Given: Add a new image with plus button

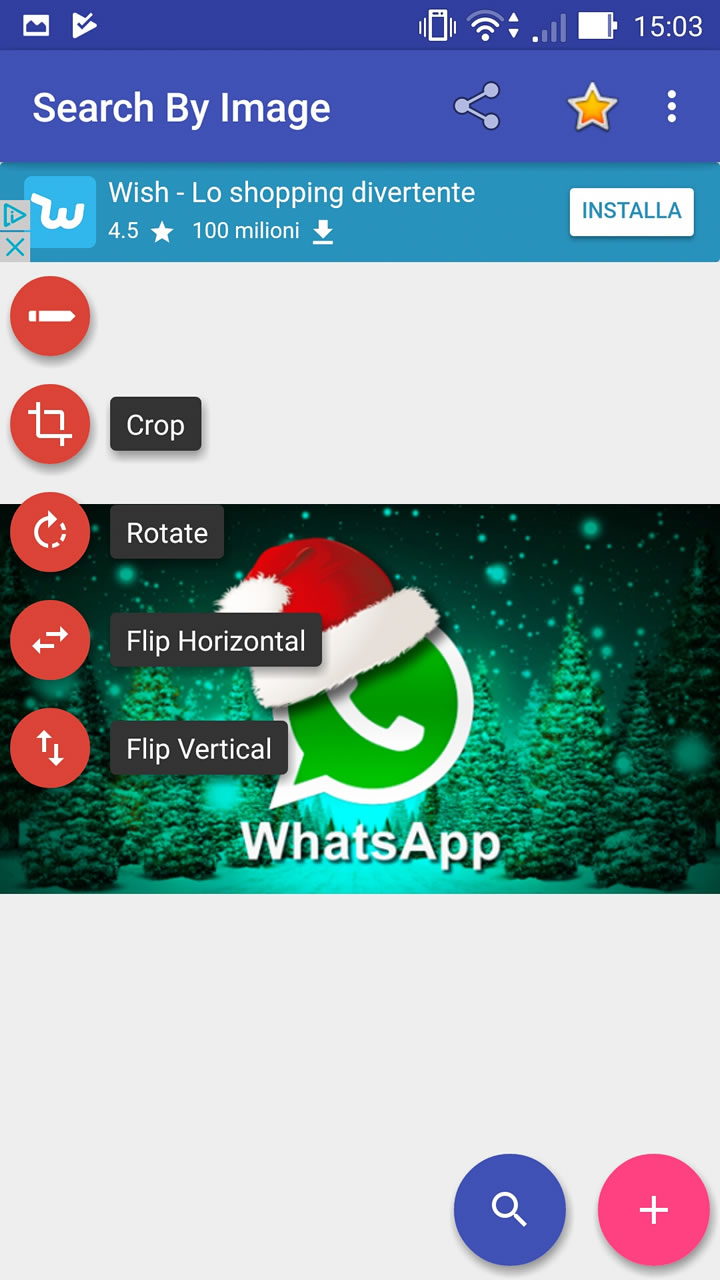Looking at the screenshot, I should tap(653, 1210).
